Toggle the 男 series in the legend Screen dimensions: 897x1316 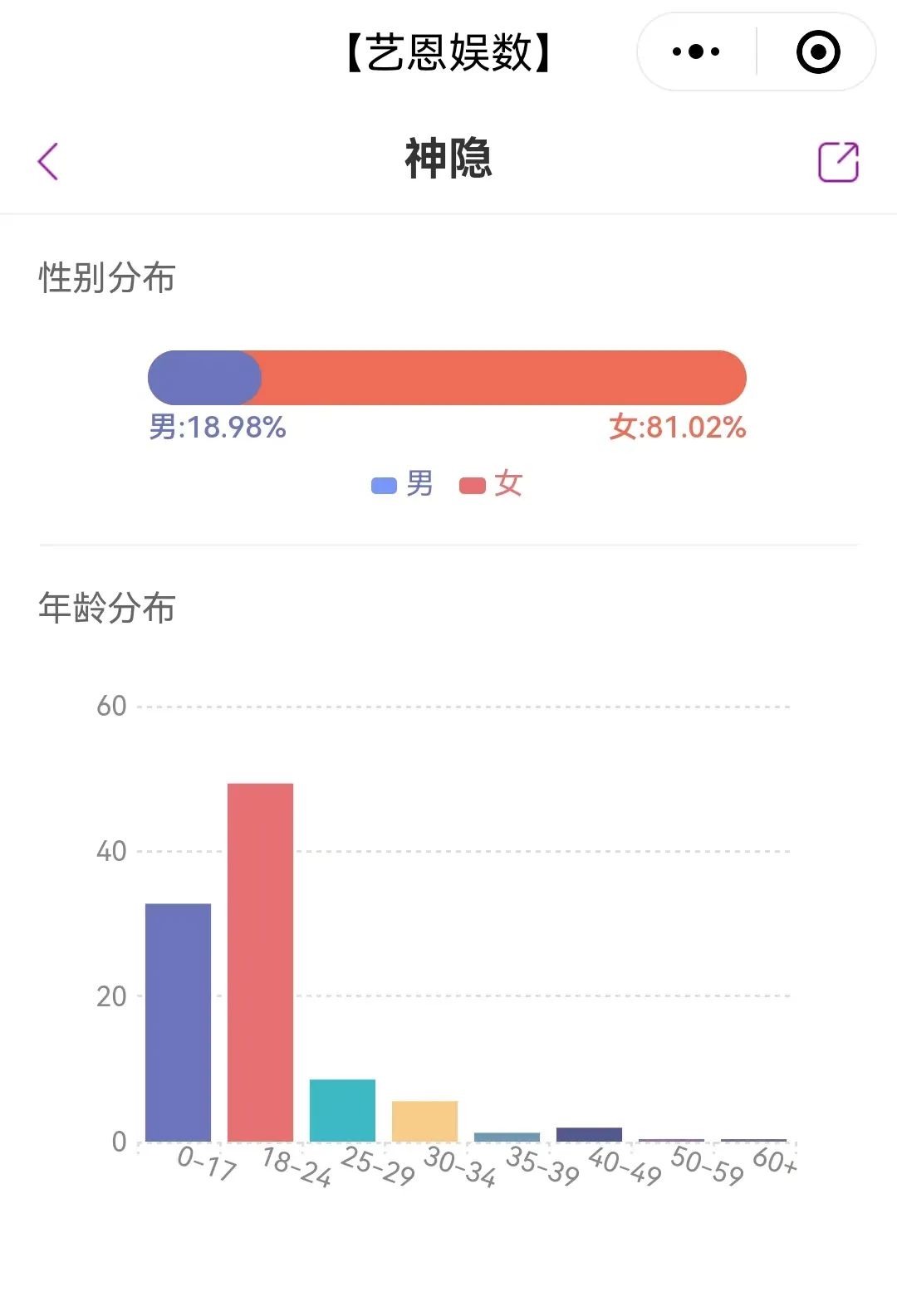tap(400, 484)
